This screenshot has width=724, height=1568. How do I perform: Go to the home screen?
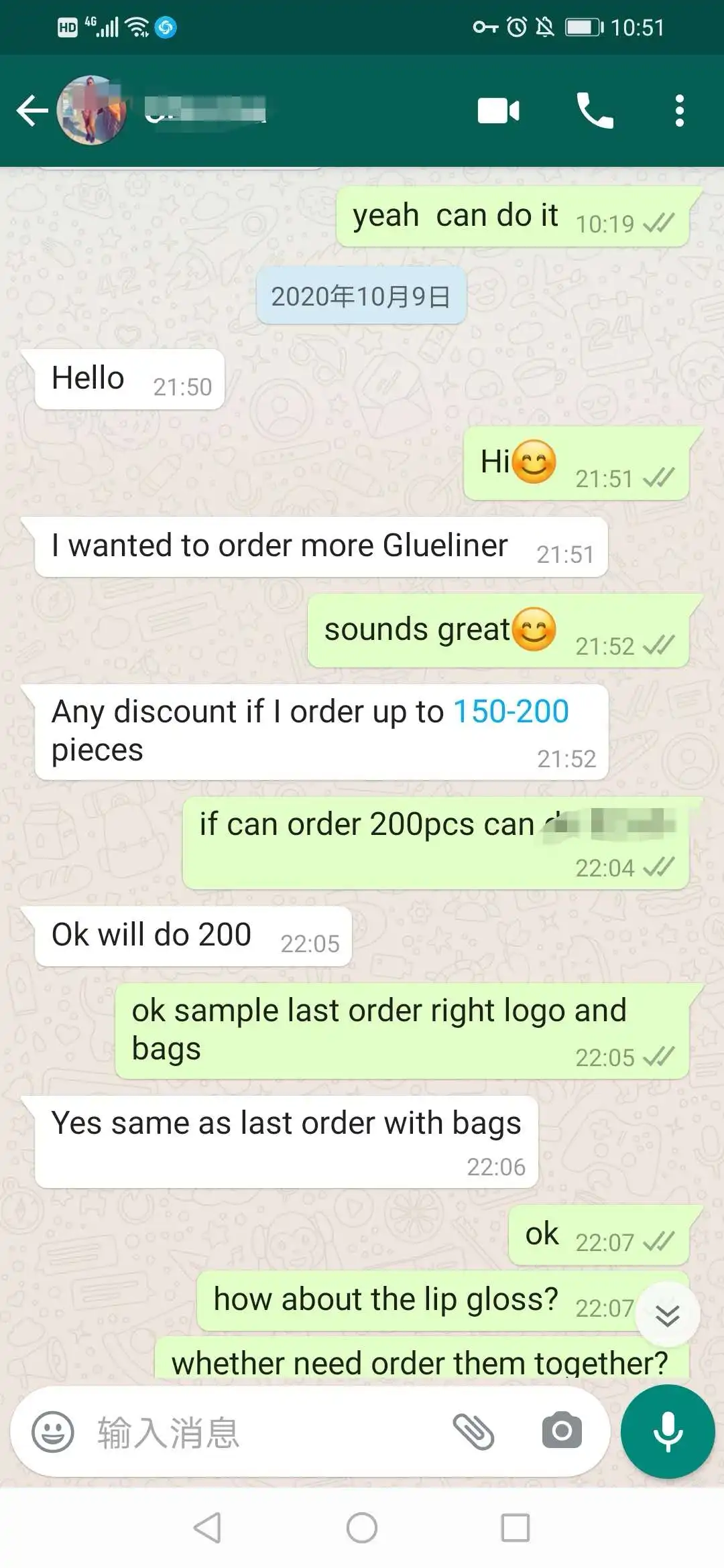[x=362, y=1528]
